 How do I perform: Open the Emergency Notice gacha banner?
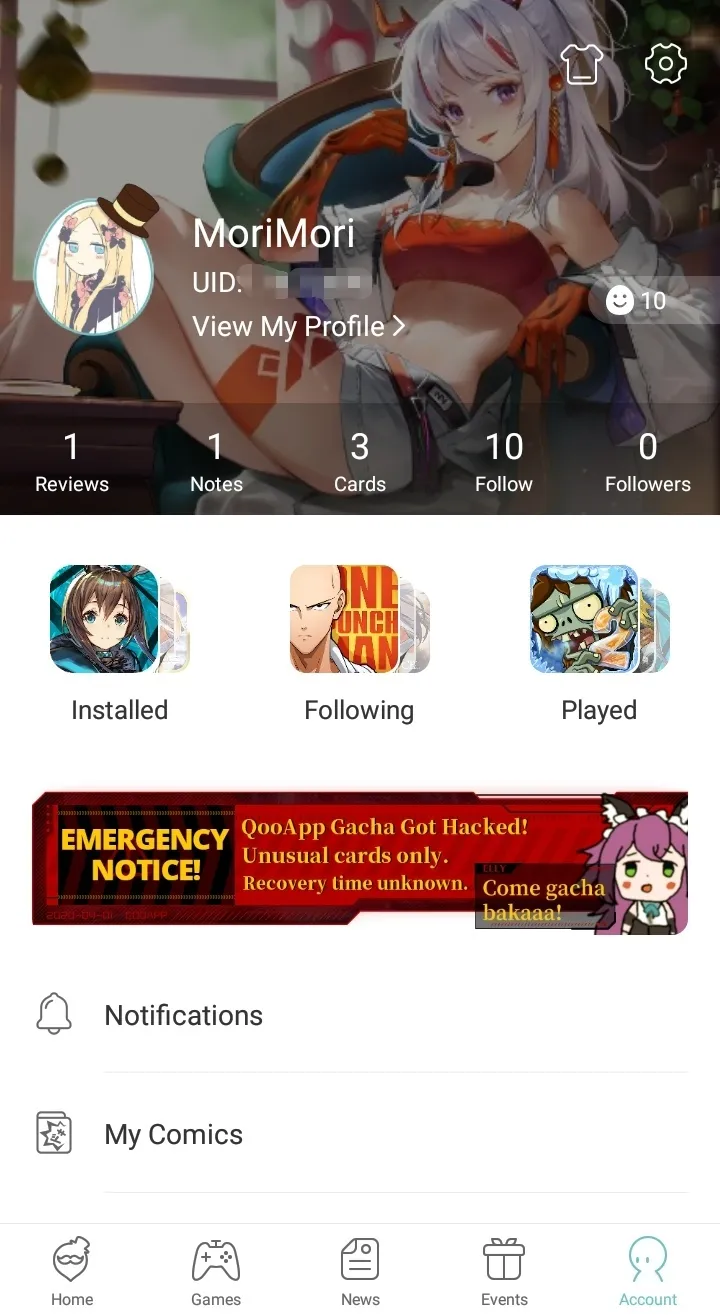click(x=360, y=863)
